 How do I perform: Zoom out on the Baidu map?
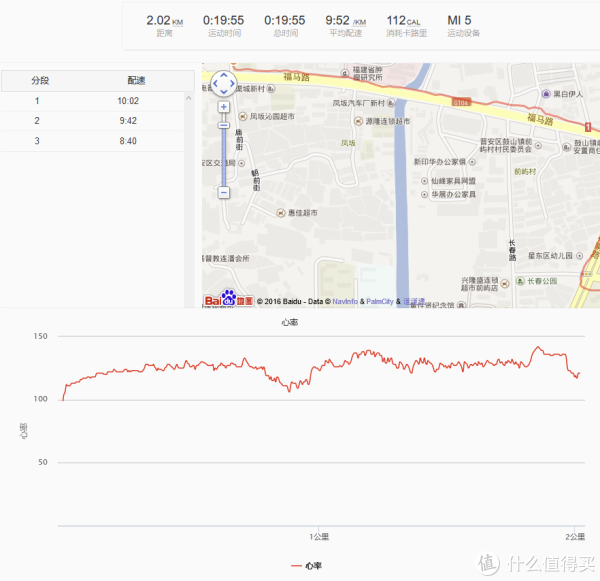pos(223,191)
